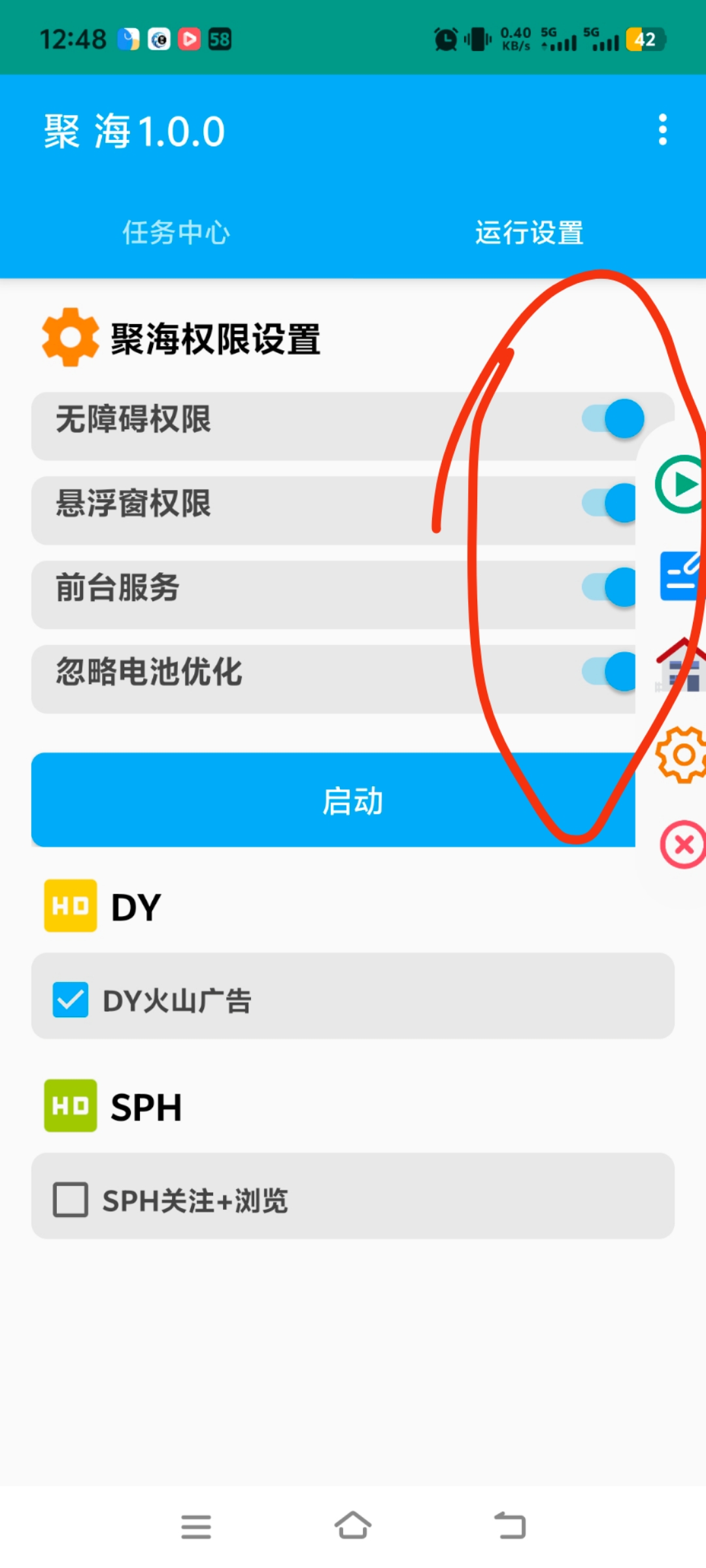Screen dimensions: 706x1568
Task: Switch to the 任务中心 tab
Action: point(176,233)
